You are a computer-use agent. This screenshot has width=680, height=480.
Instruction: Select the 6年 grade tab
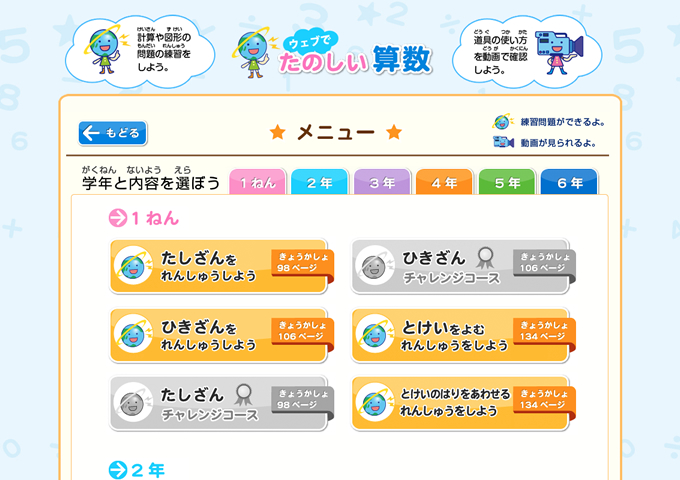pyautogui.click(x=569, y=183)
